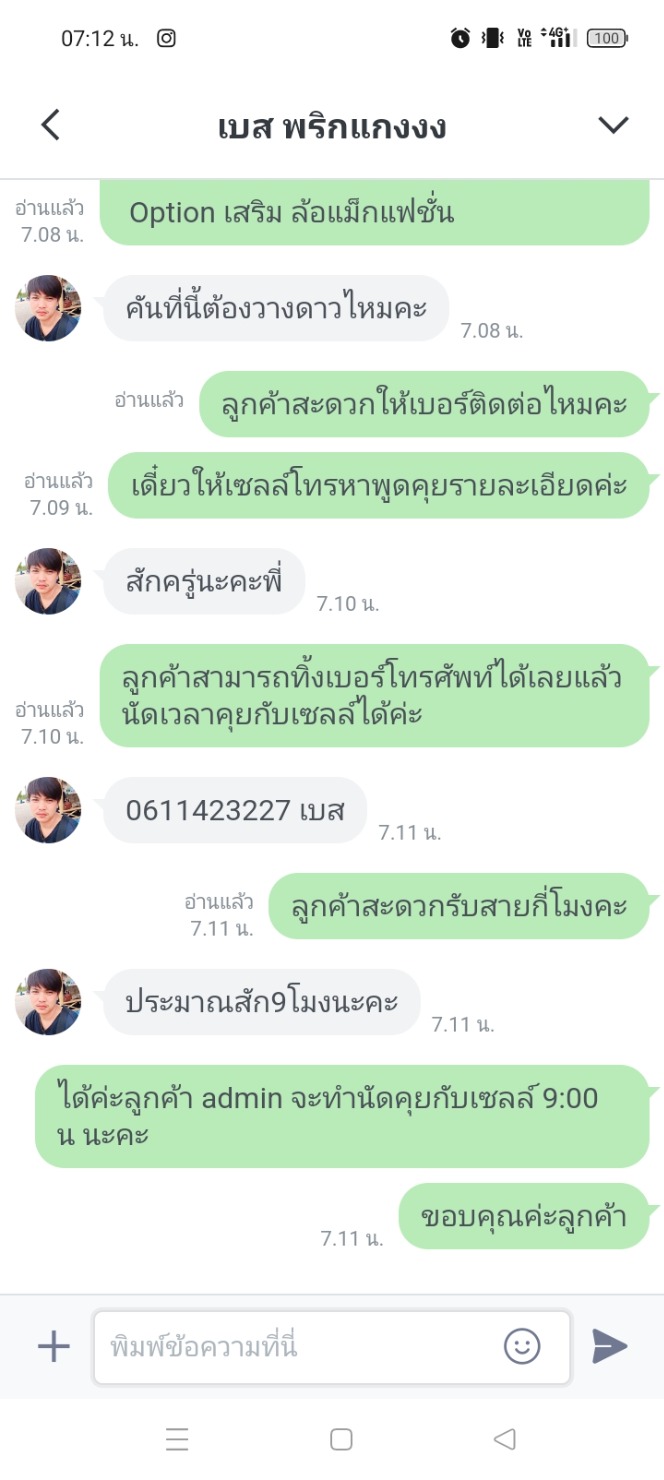
Task: Tap the phone number 0611423227 in the message
Action: [x=208, y=810]
